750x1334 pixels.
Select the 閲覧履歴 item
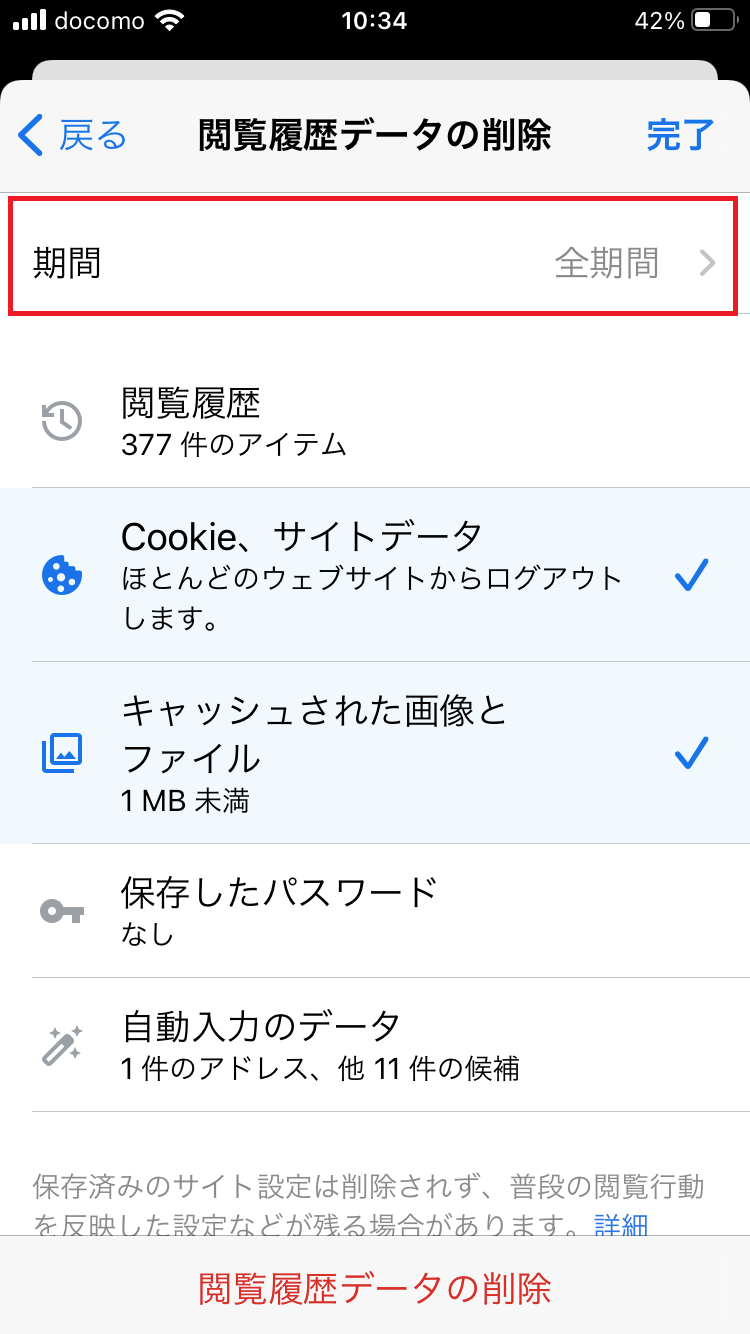[x=375, y=422]
